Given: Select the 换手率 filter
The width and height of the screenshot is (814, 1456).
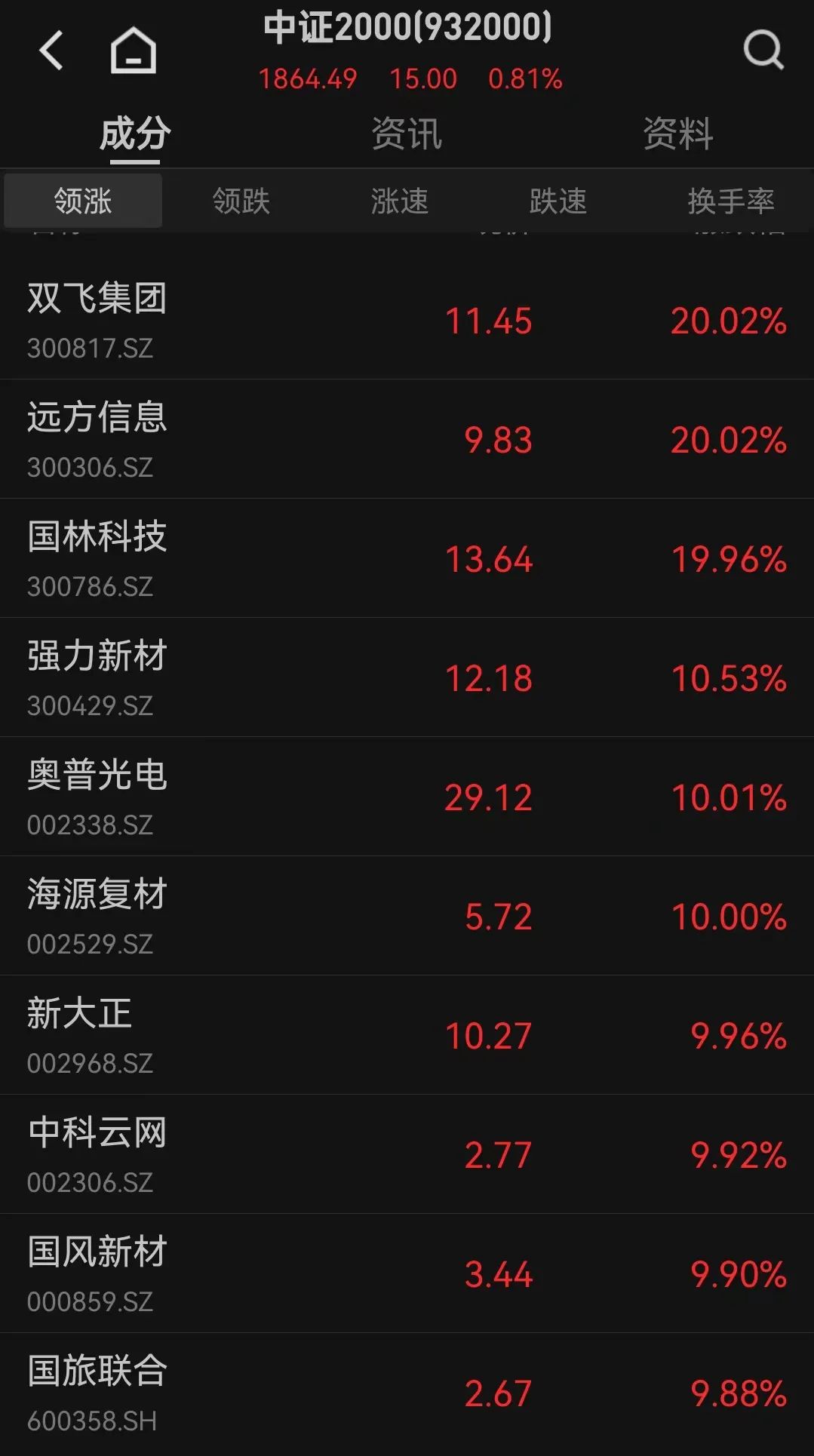Looking at the screenshot, I should point(731,201).
